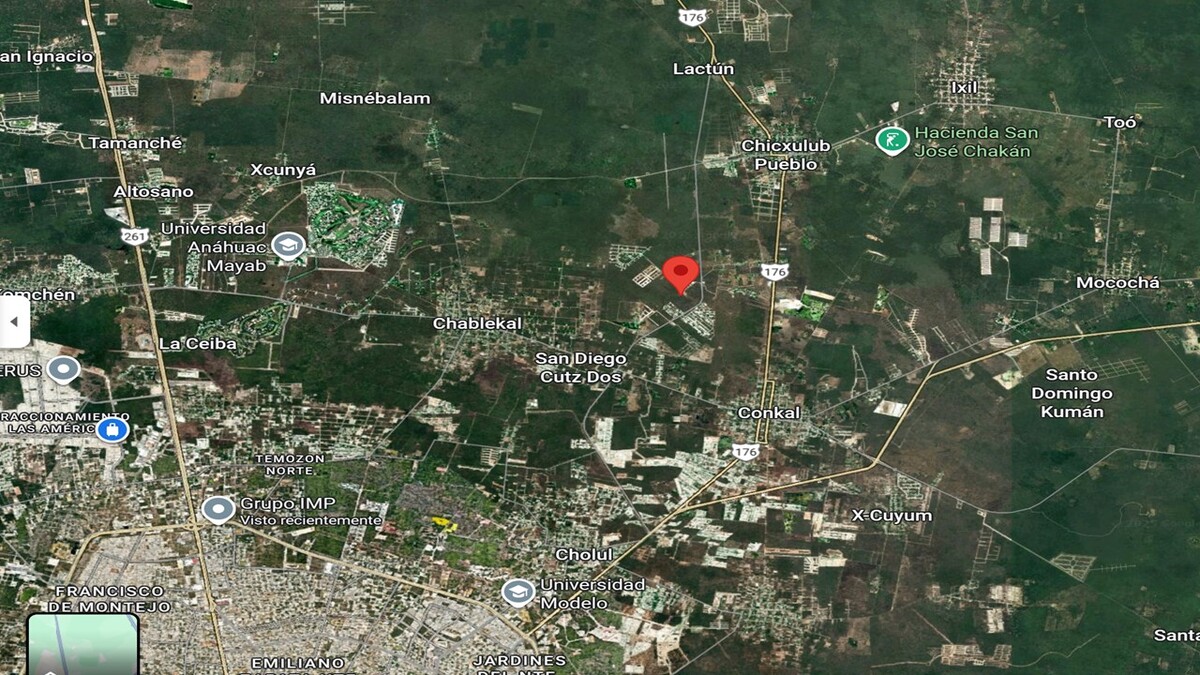This screenshot has width=1200, height=675.
Task: Open Hacienda San José Chakán place marker
Action: pyautogui.click(x=892, y=141)
